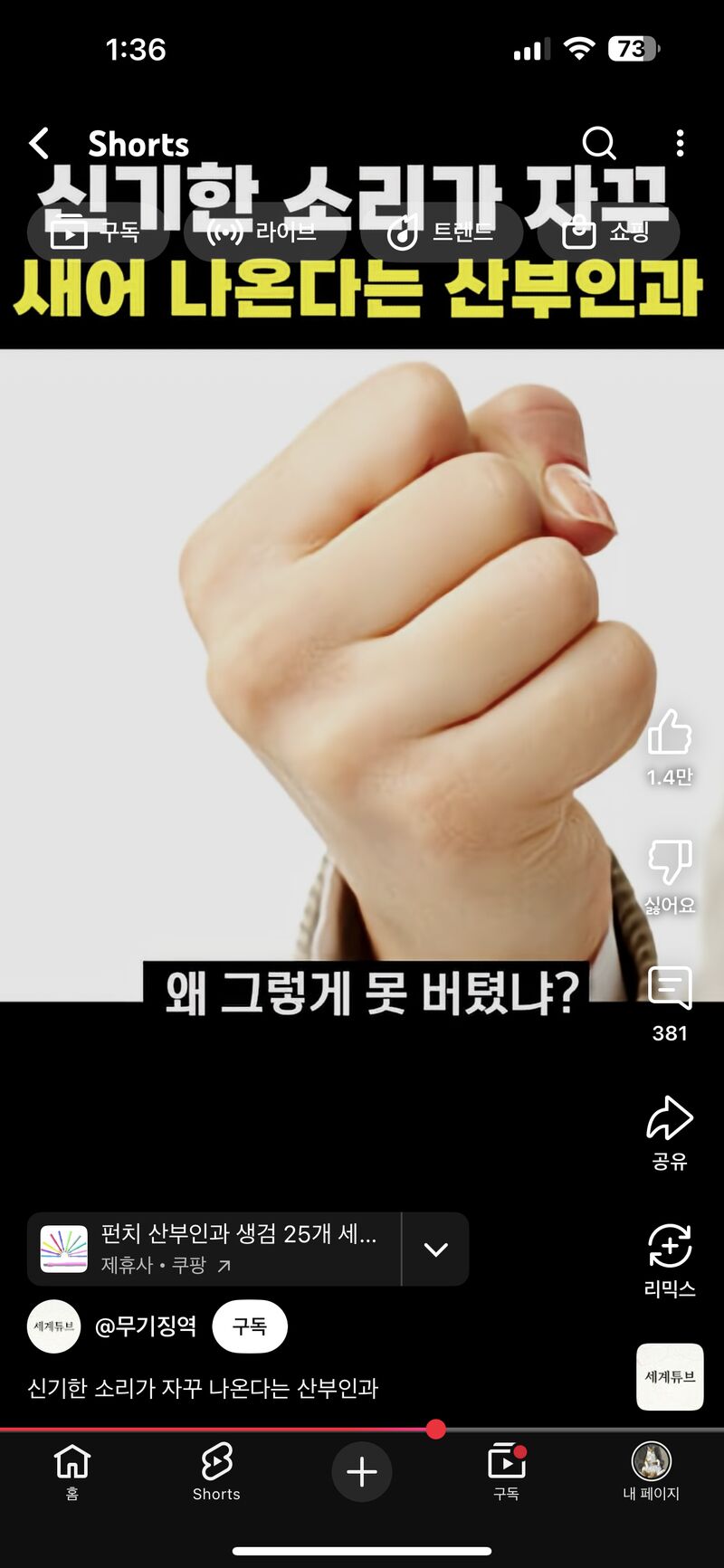Select the 구독 chip at top
The width and height of the screenshot is (724, 1568).
coord(97,233)
